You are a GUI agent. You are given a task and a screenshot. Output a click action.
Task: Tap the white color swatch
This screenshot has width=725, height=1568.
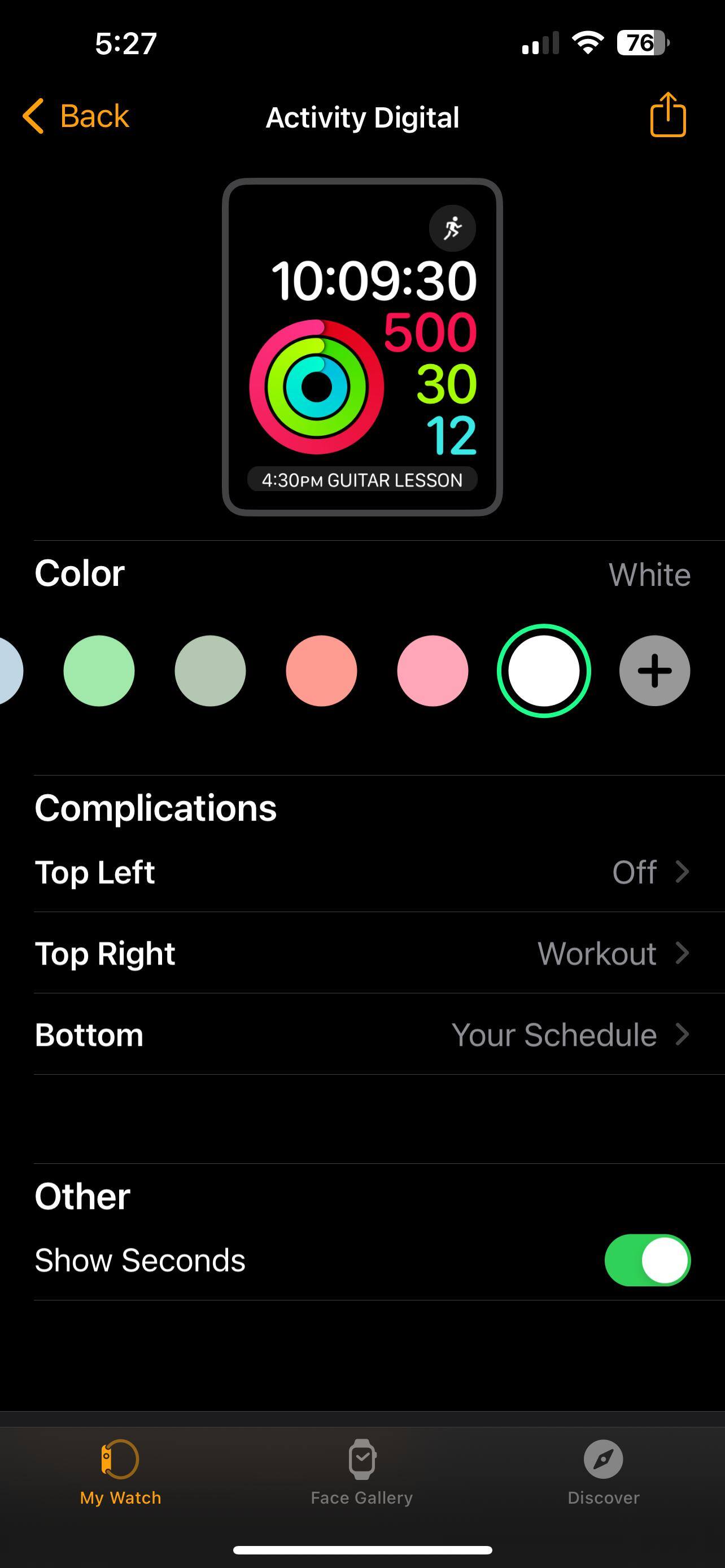point(544,671)
